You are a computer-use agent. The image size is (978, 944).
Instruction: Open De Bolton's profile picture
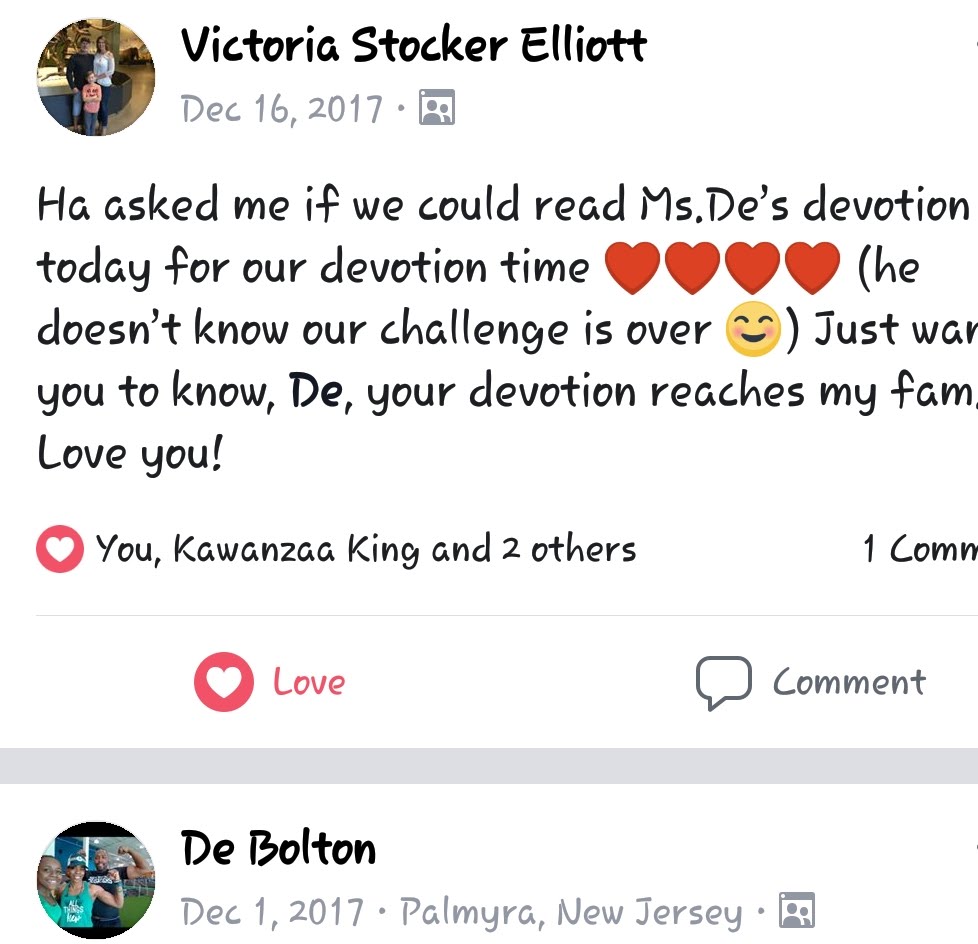click(x=96, y=880)
